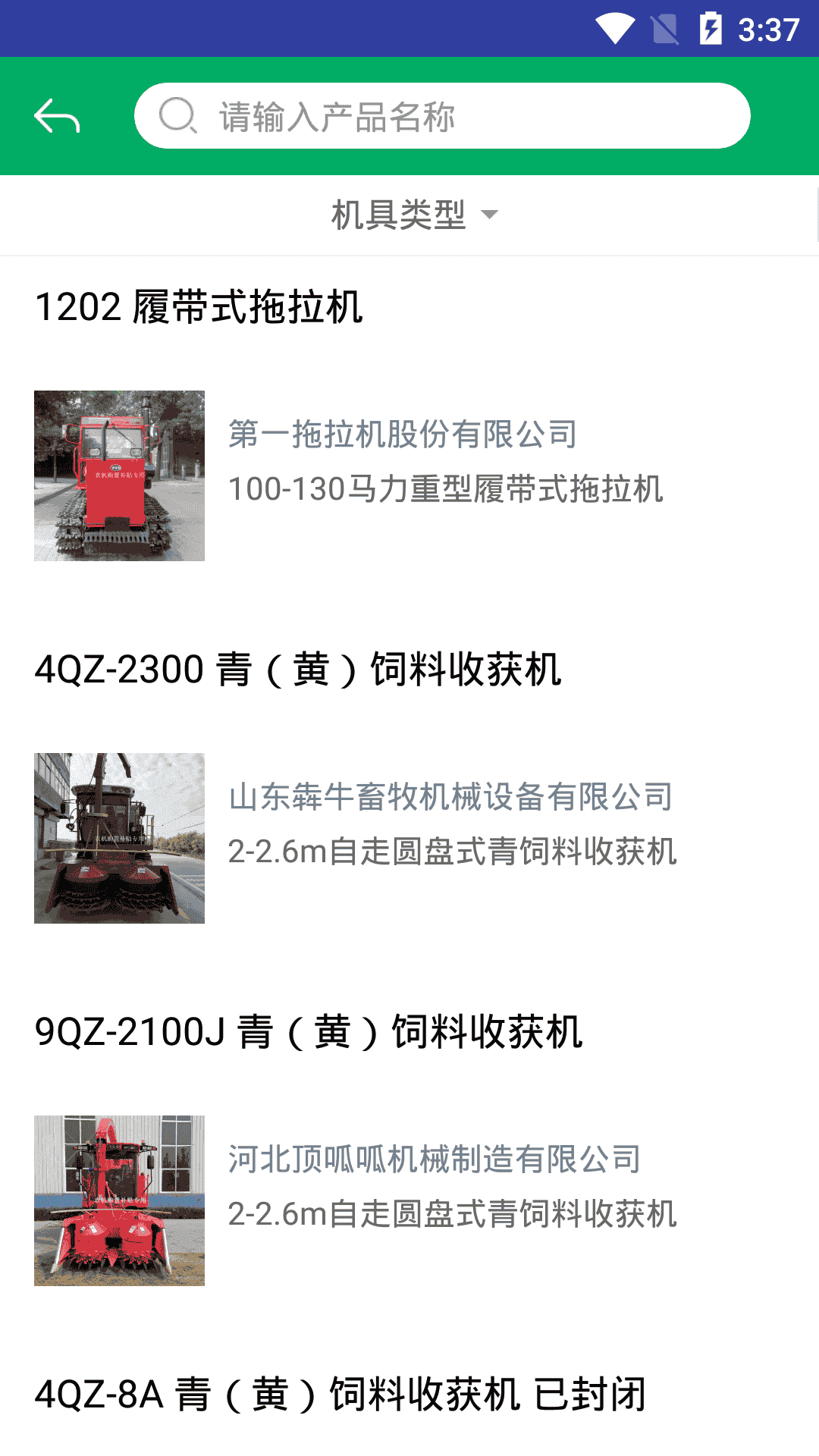Open the 1202 履带式拖拉机 listing
Image resolution: width=819 pixels, height=1456 pixels.
[x=199, y=308]
